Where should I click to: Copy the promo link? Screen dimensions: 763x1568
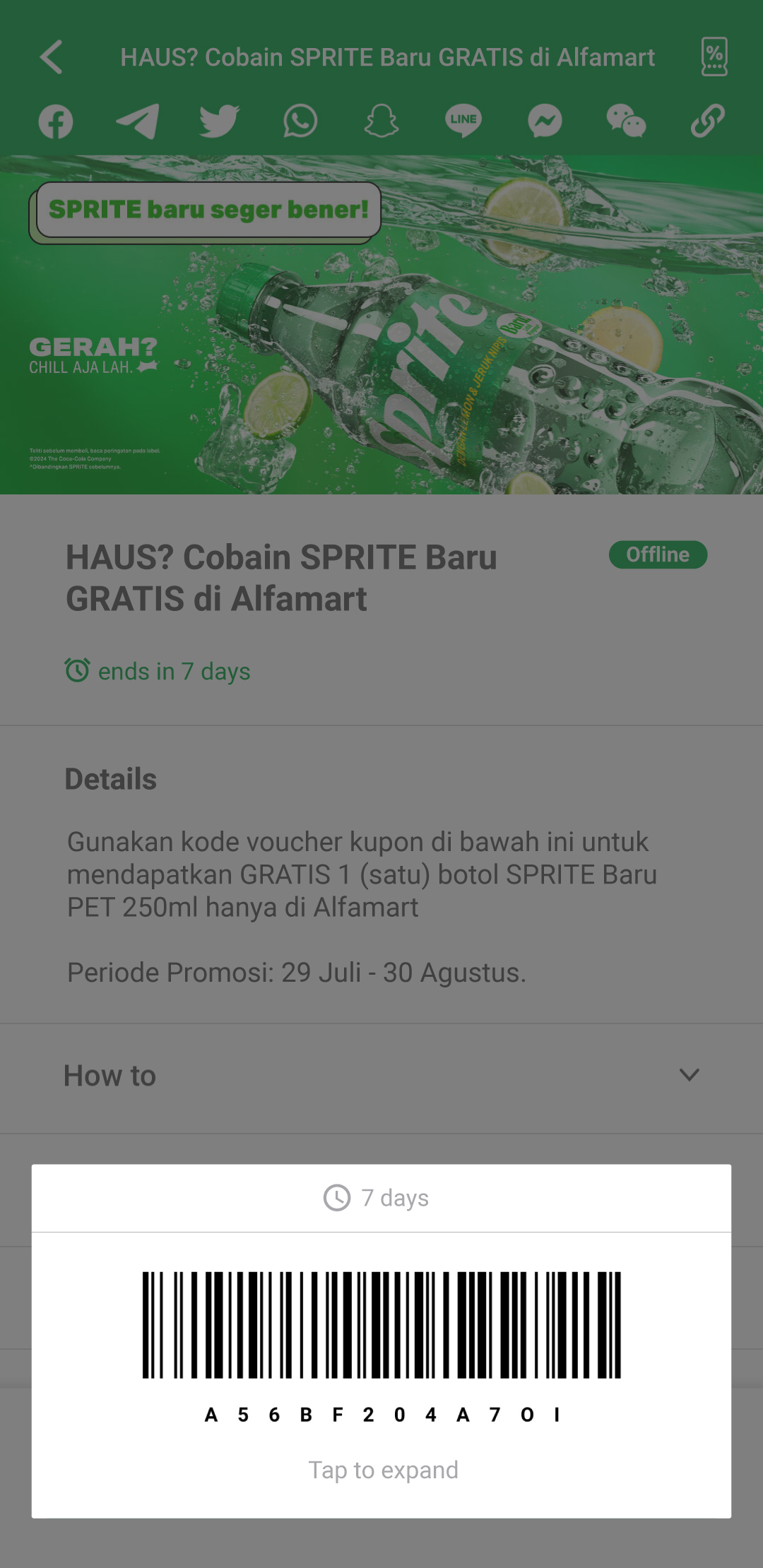(x=707, y=121)
